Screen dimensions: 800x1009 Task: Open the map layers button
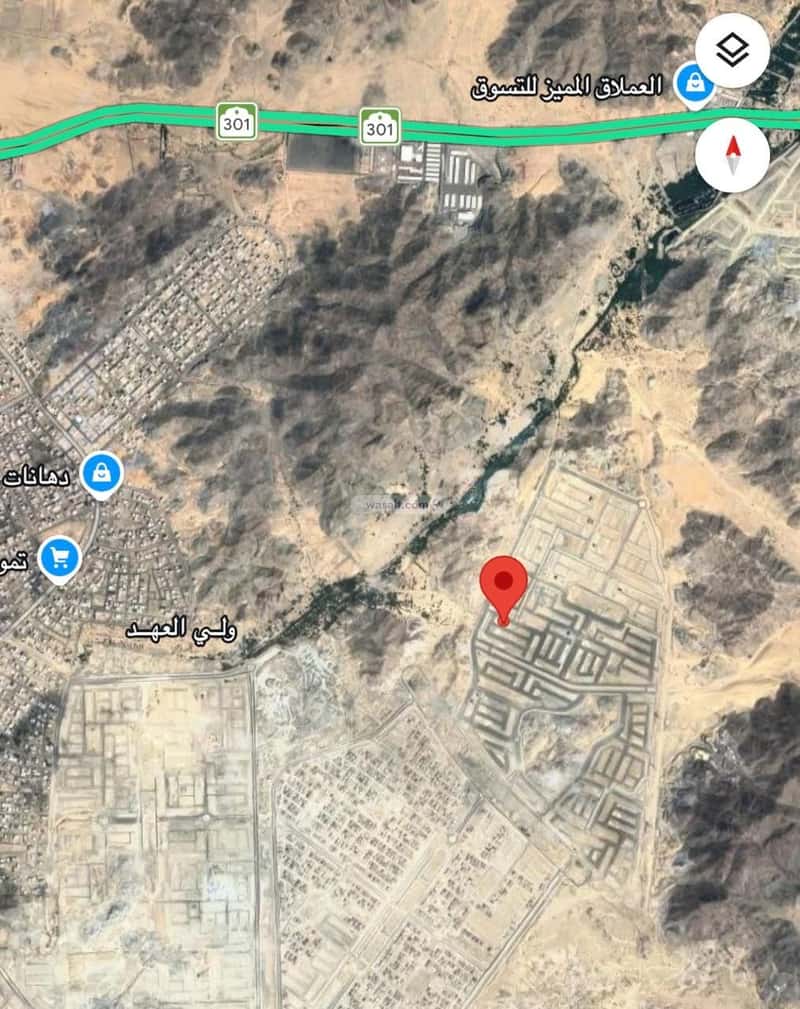point(732,50)
